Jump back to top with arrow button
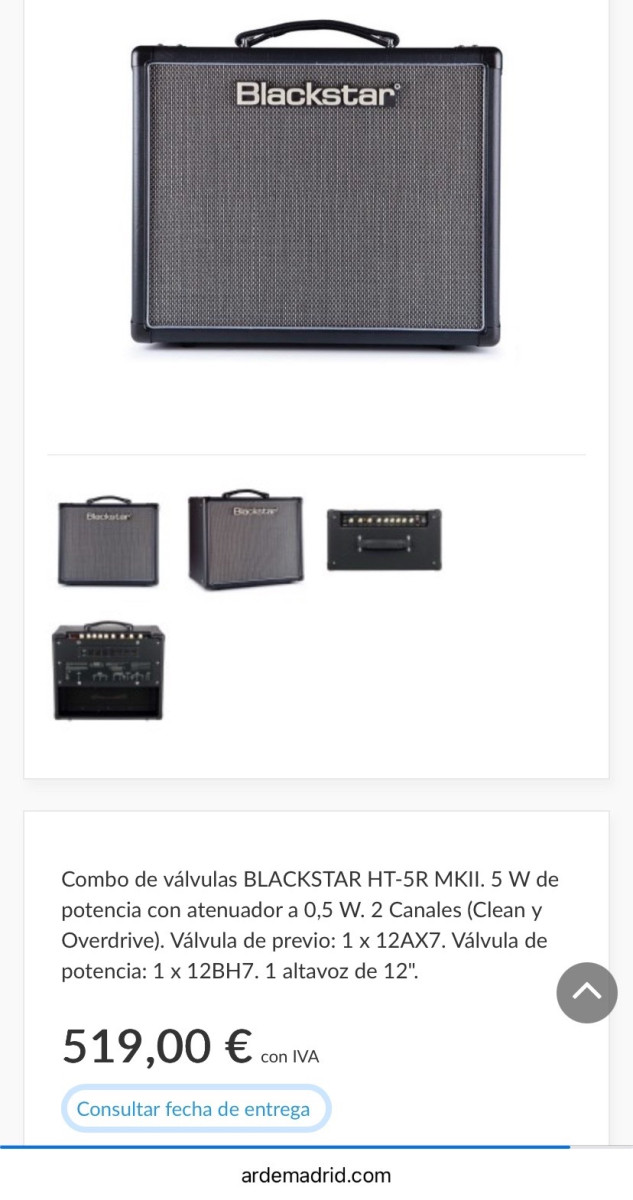Image resolution: width=633 pixels, height=1200 pixels. pyautogui.click(x=587, y=992)
